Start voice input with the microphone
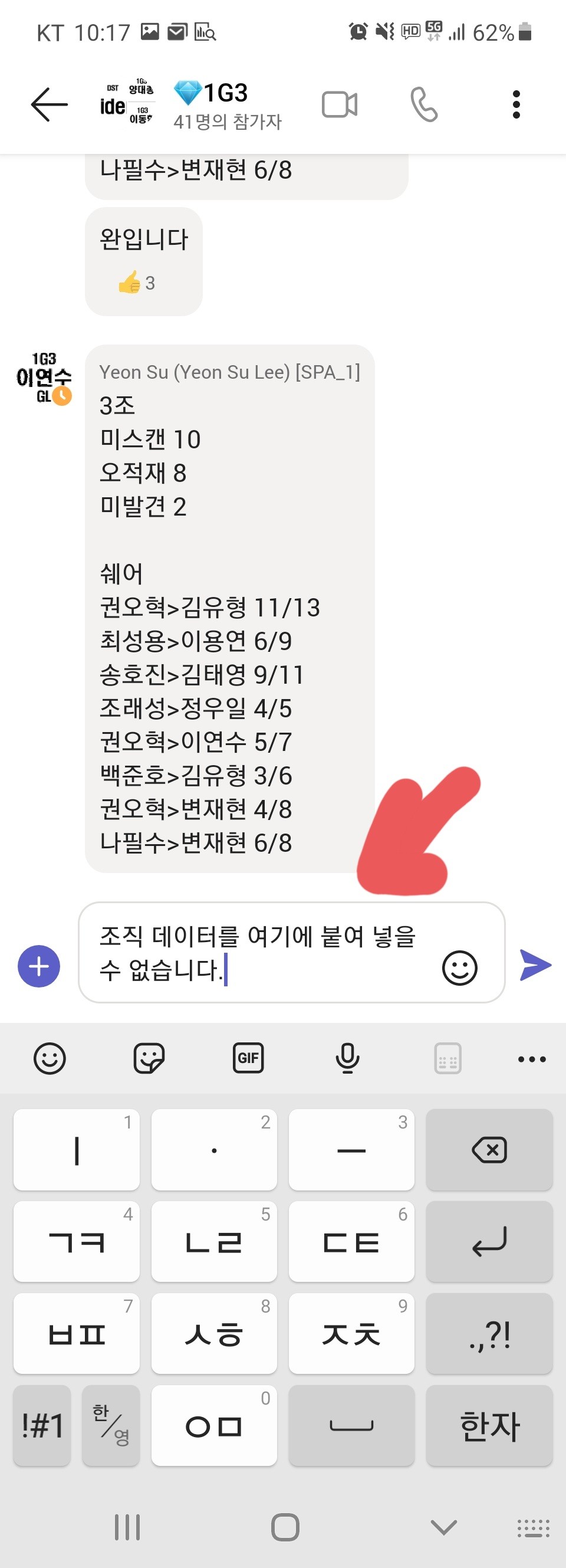This screenshot has height=1568, width=566. (x=347, y=1058)
